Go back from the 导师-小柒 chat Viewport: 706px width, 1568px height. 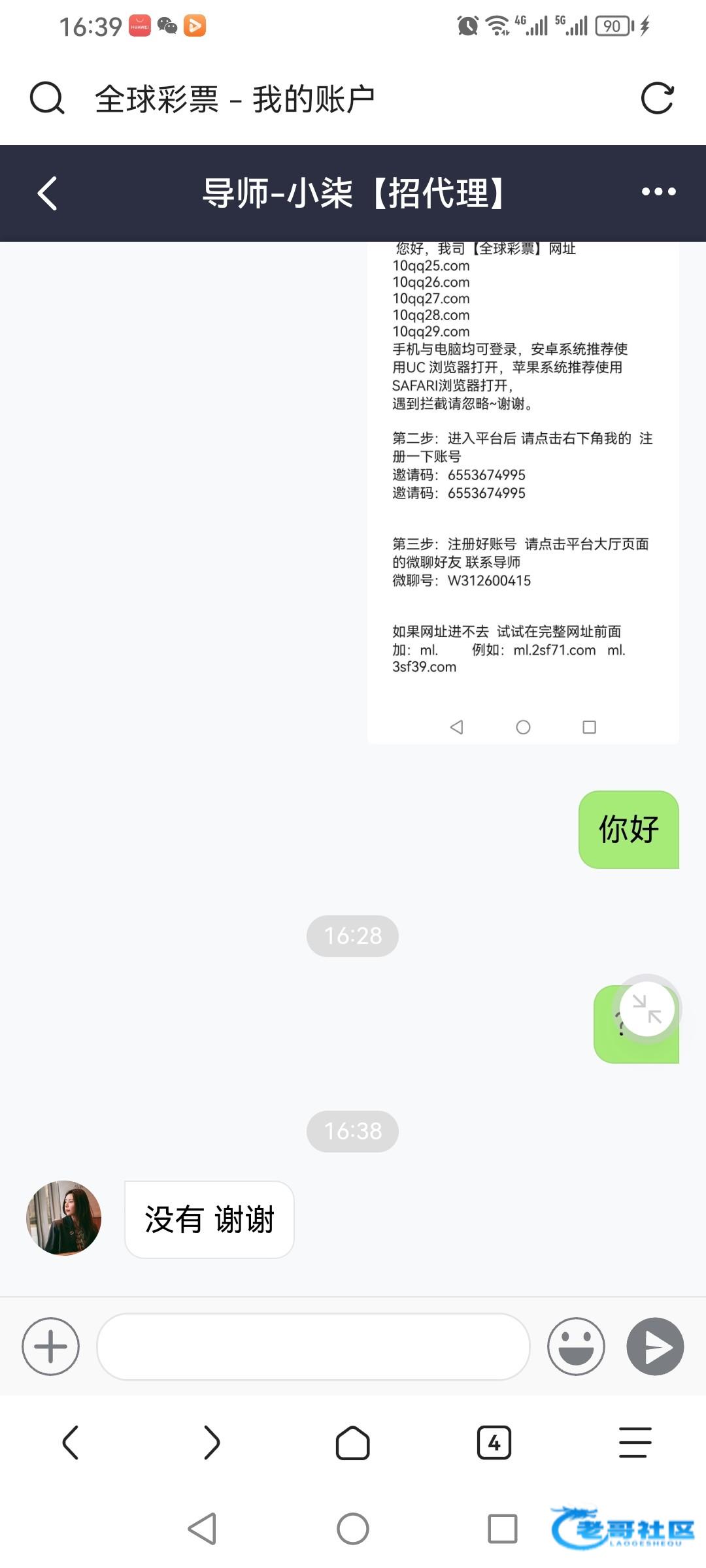(x=48, y=193)
